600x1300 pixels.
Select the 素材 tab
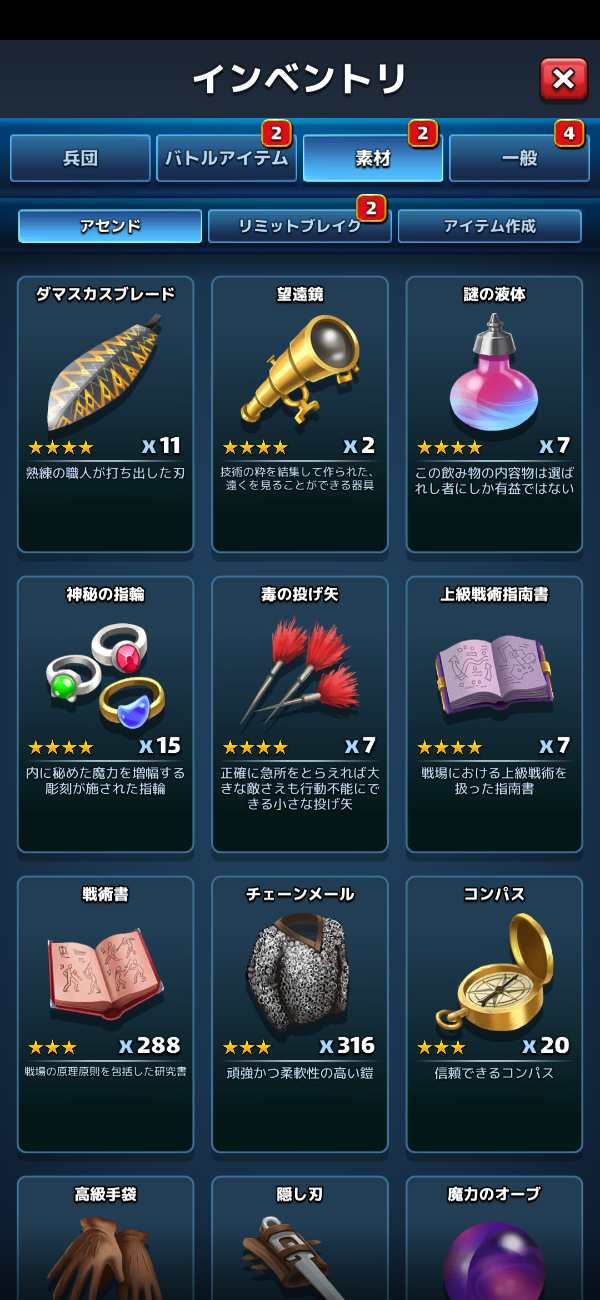point(373,158)
